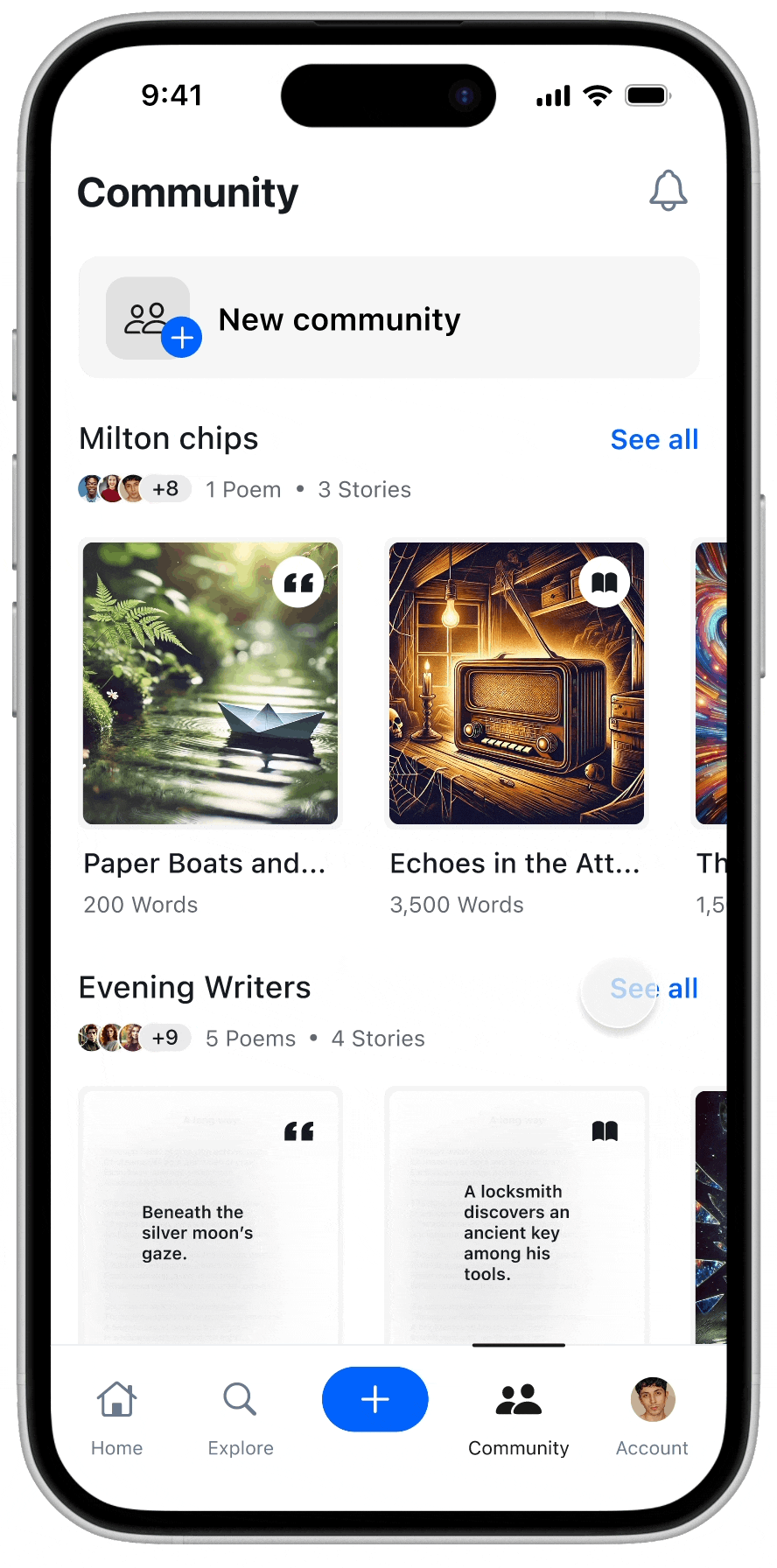Open See all for Evening Writers

coord(654,989)
